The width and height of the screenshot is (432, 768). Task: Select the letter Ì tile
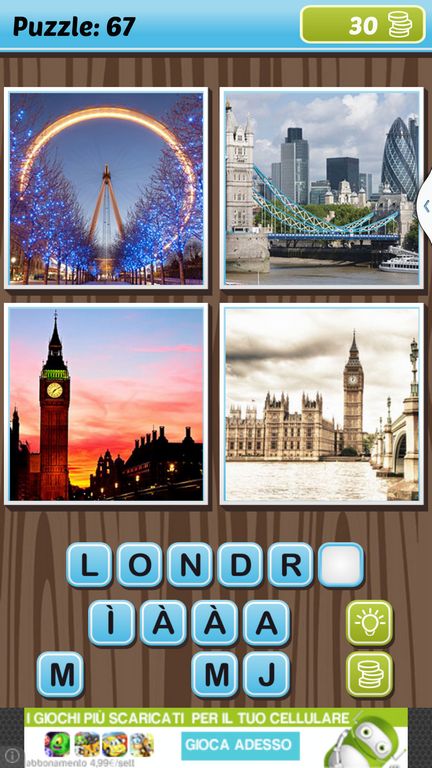click(112, 623)
